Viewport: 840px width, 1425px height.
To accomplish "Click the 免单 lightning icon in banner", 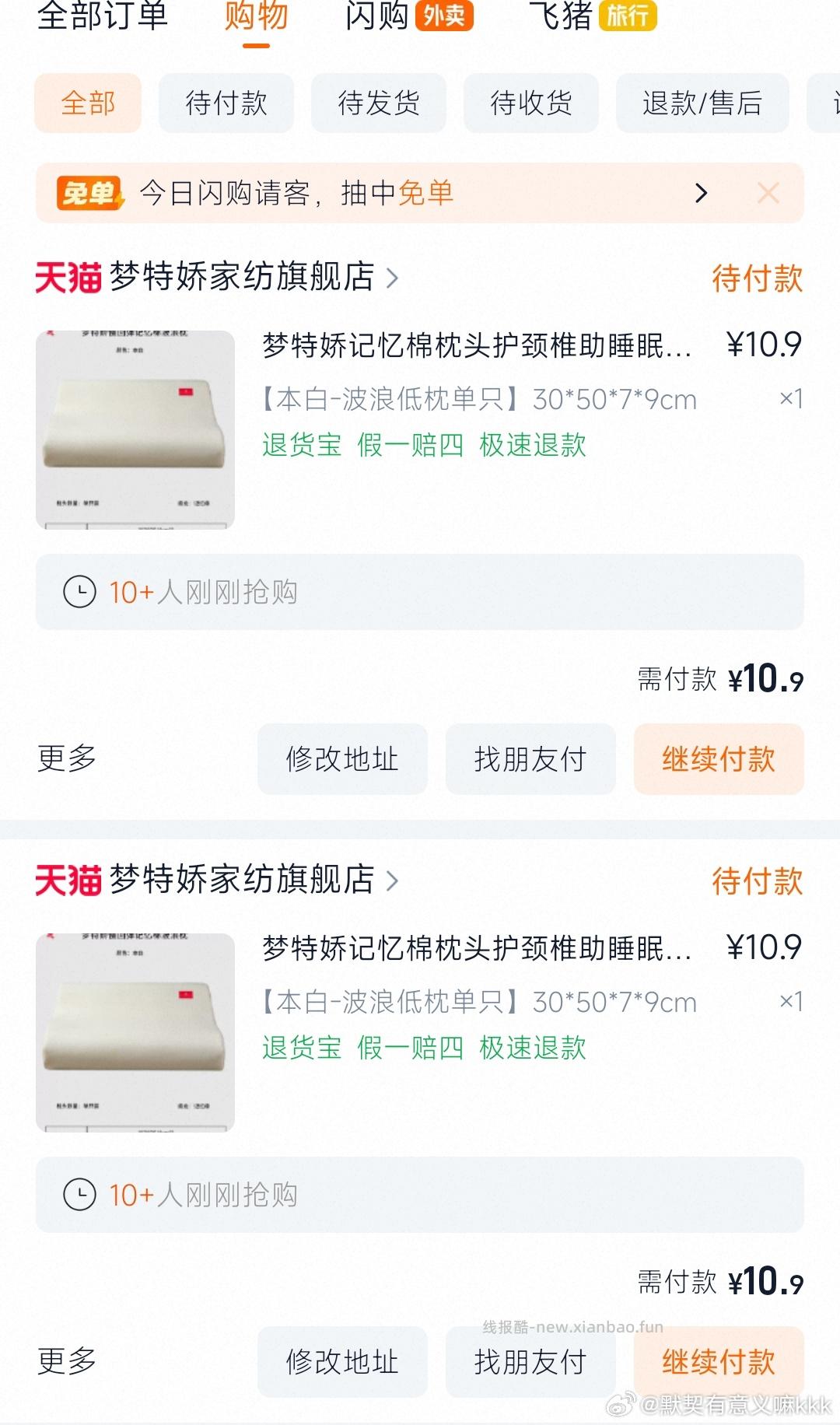I will (93, 193).
